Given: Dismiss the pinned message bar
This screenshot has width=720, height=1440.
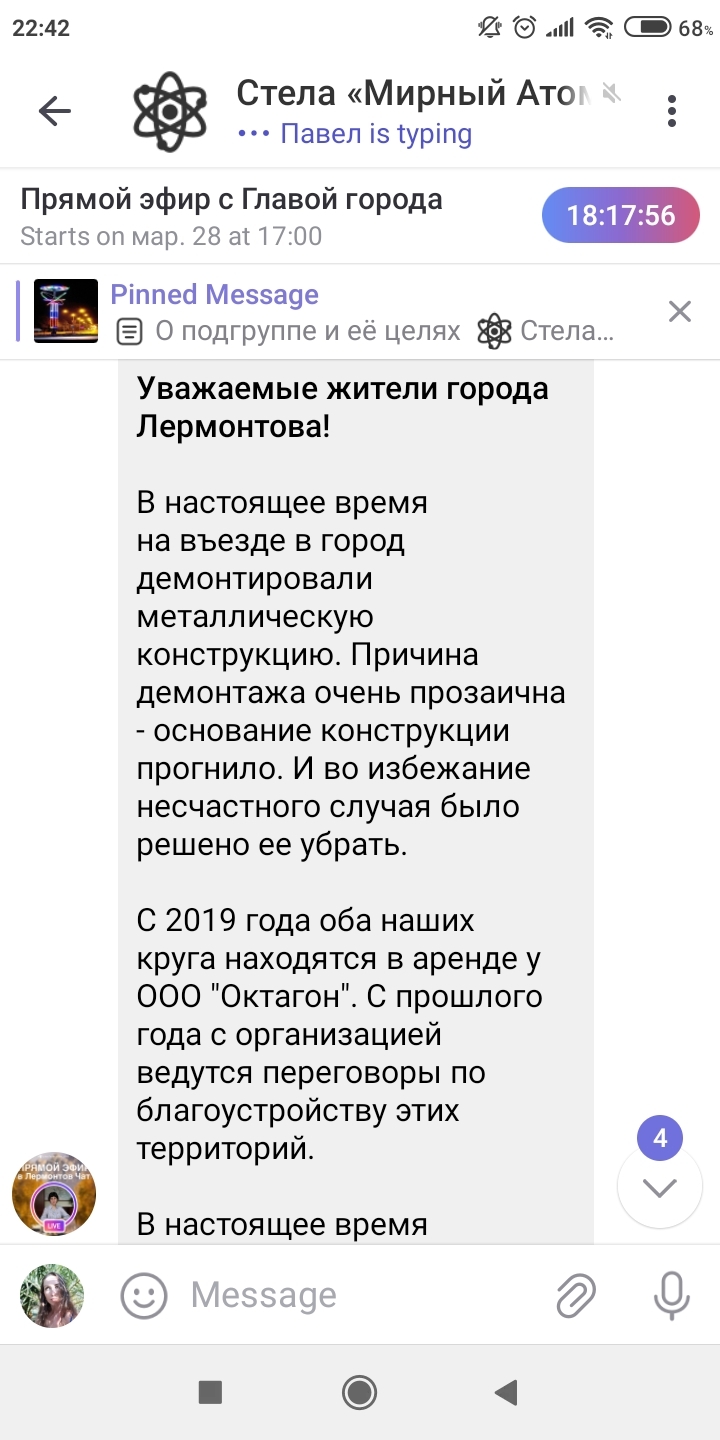Looking at the screenshot, I should pos(680,312).
